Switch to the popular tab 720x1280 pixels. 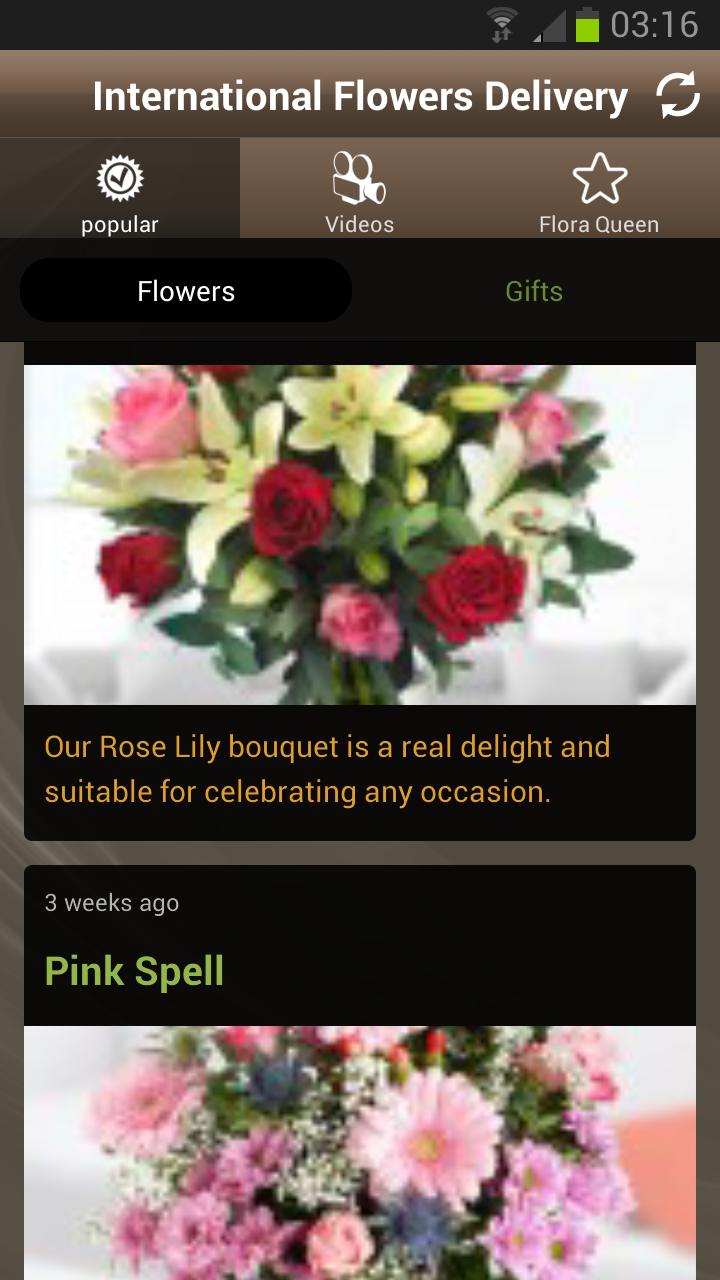120,190
